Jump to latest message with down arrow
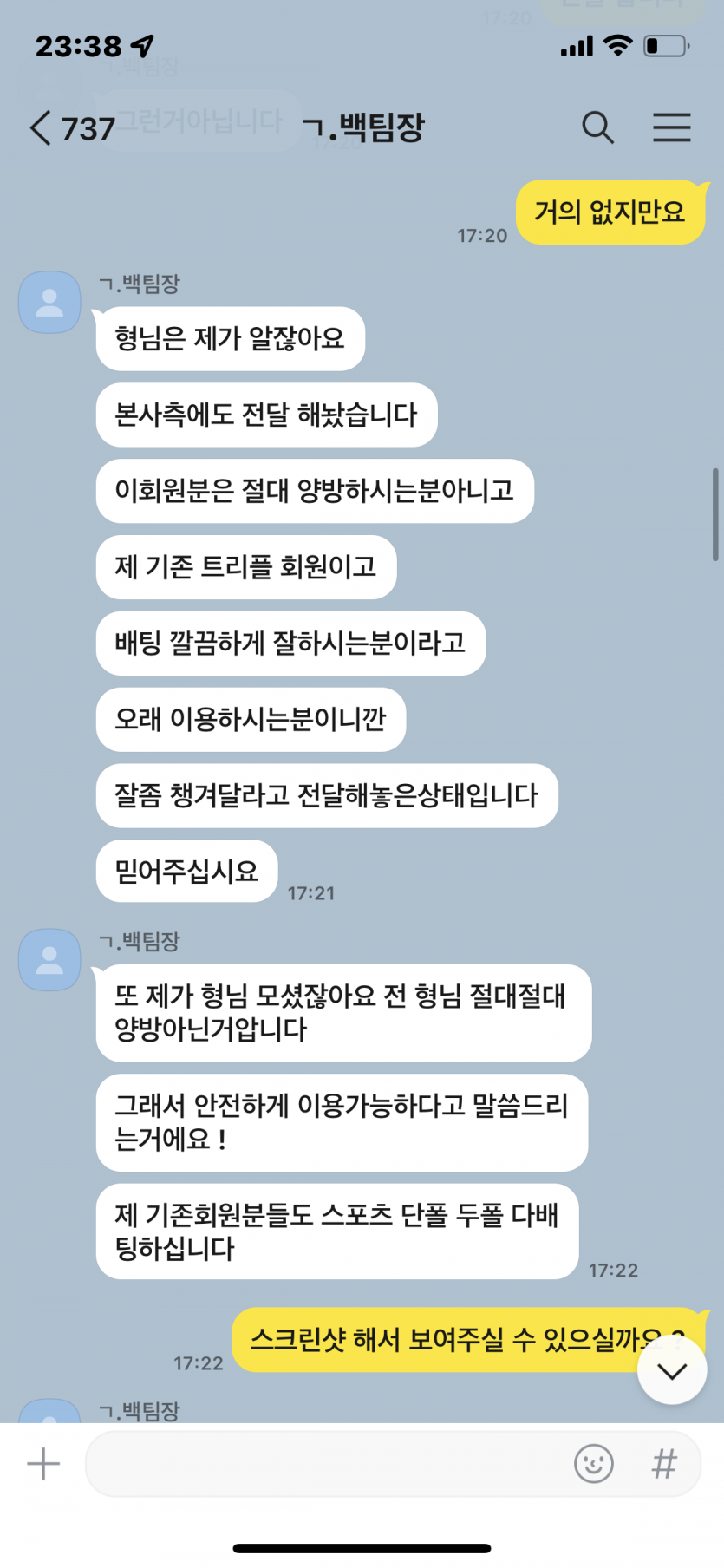This screenshot has width=724, height=1568. (x=672, y=1370)
